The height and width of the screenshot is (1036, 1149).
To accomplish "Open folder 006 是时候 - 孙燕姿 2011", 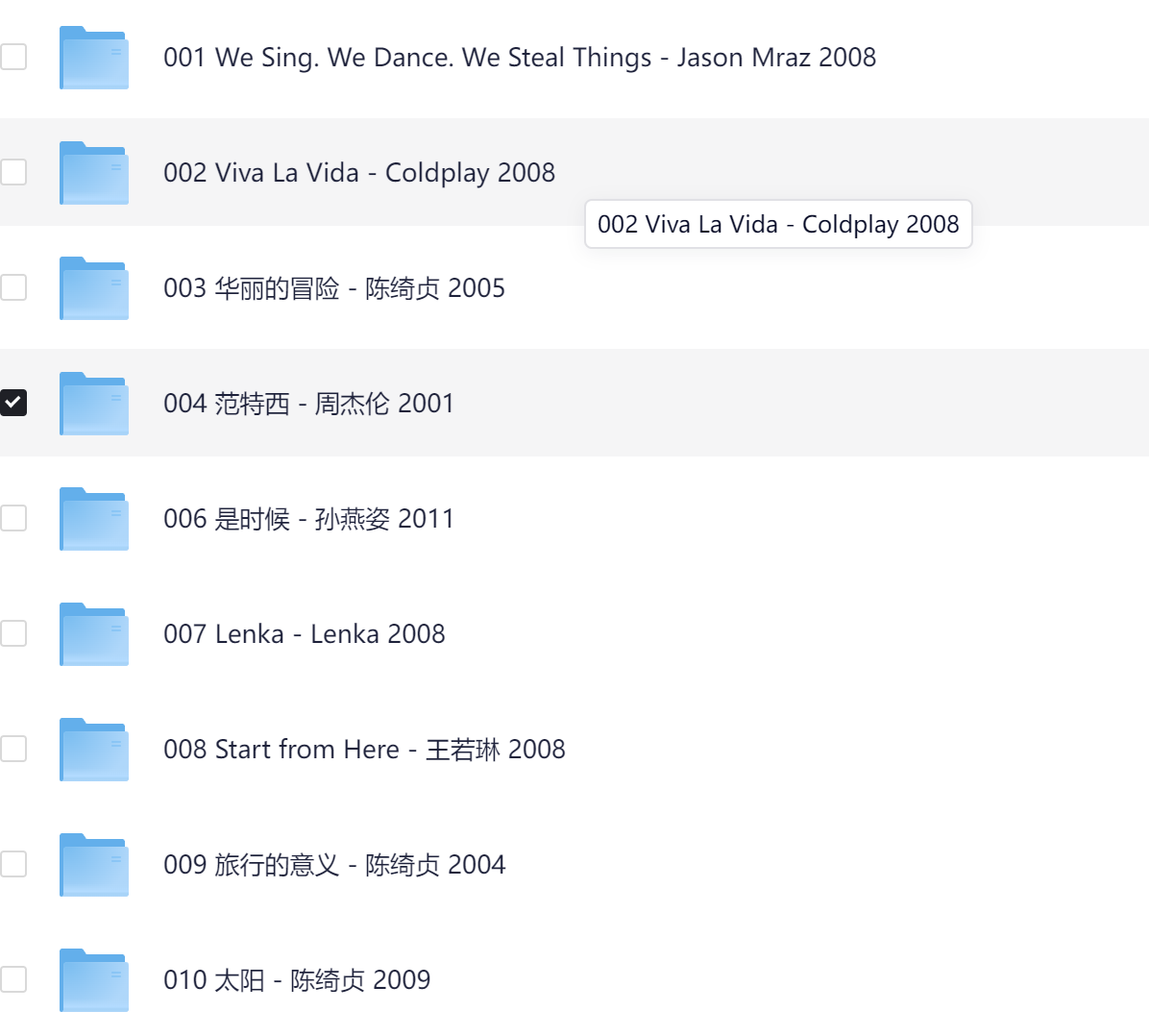I will [x=308, y=519].
